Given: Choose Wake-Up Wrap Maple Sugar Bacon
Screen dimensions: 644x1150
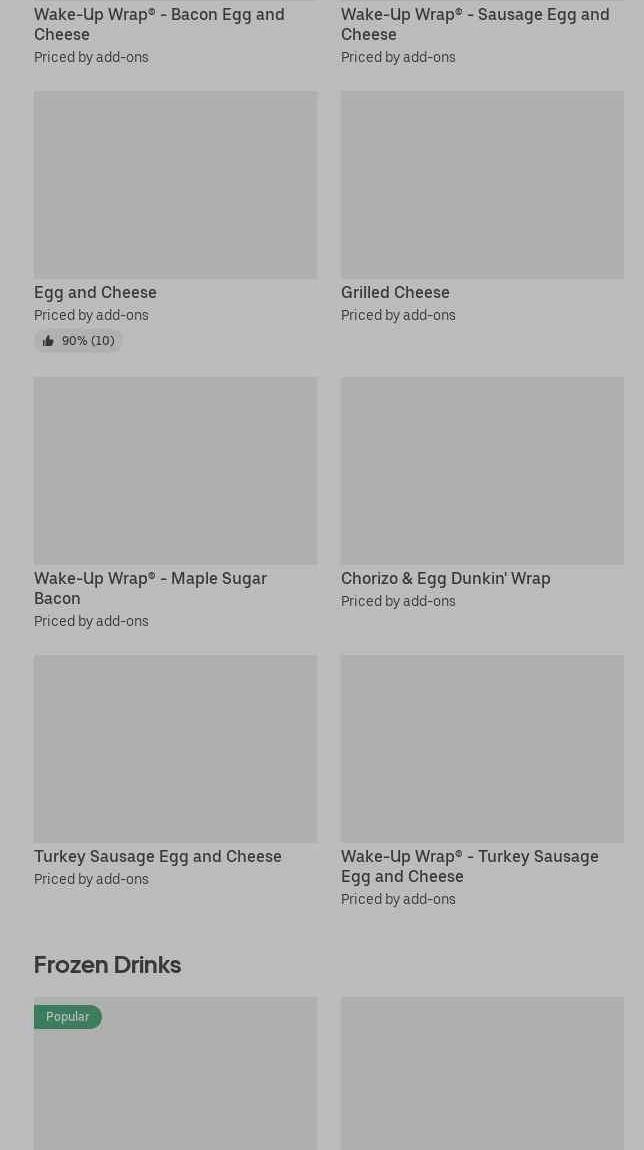Looking at the screenshot, I should [175, 503].
